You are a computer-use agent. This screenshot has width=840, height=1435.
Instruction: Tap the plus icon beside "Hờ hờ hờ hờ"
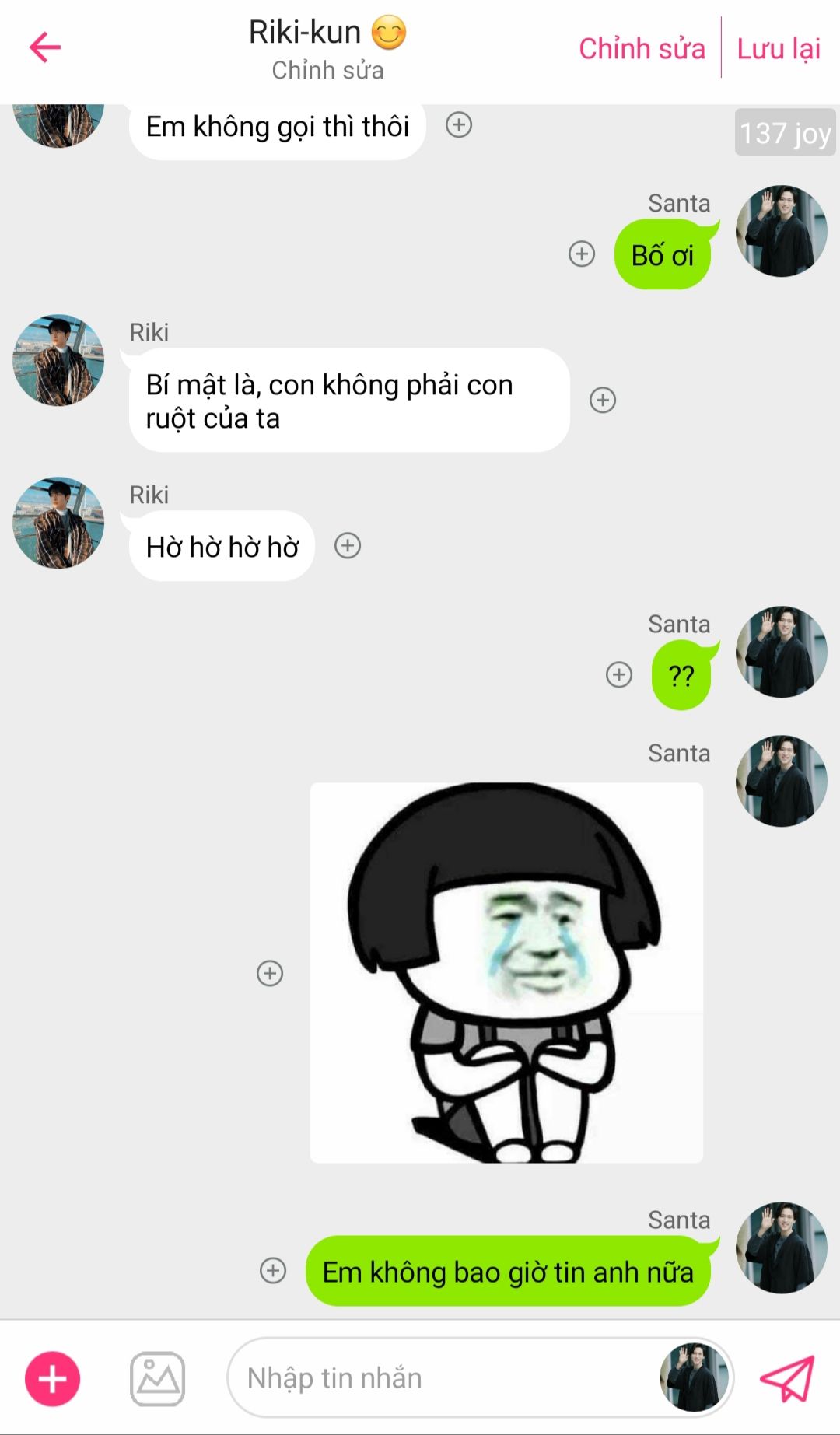[348, 546]
